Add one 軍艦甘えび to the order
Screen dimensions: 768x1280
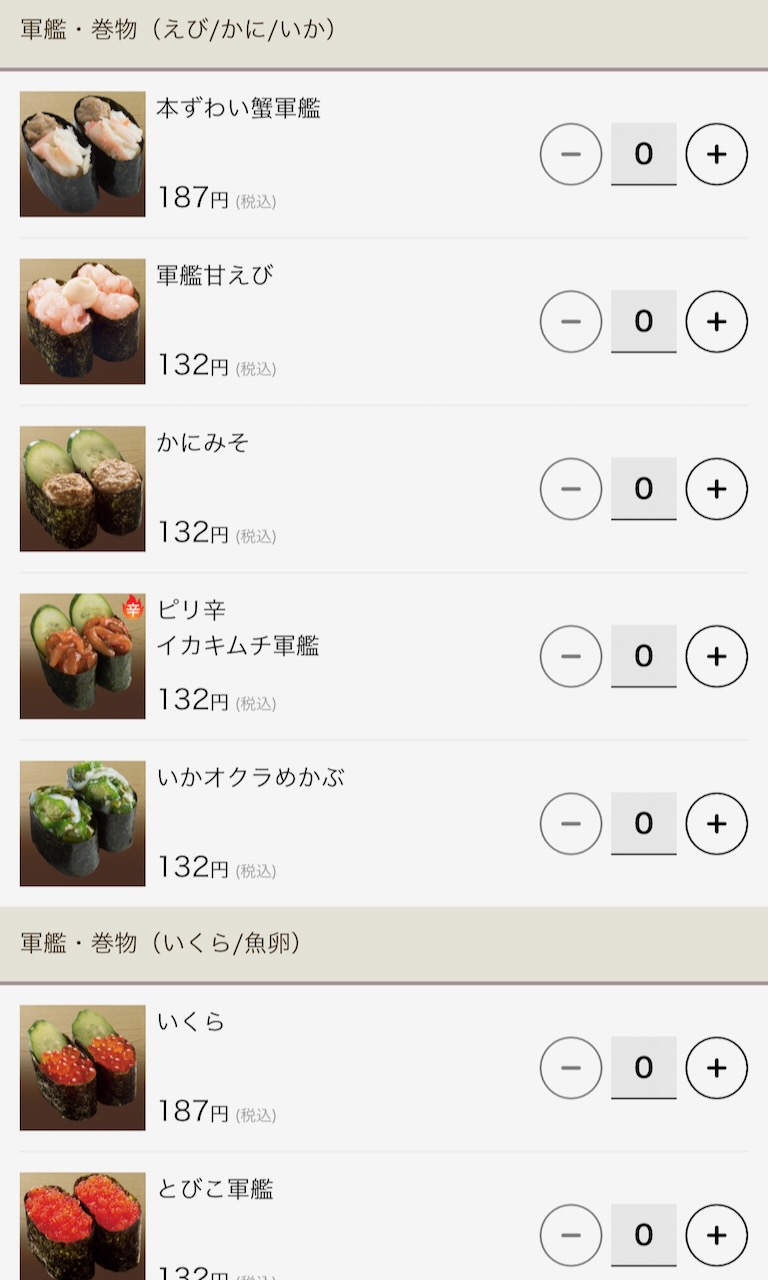point(716,321)
